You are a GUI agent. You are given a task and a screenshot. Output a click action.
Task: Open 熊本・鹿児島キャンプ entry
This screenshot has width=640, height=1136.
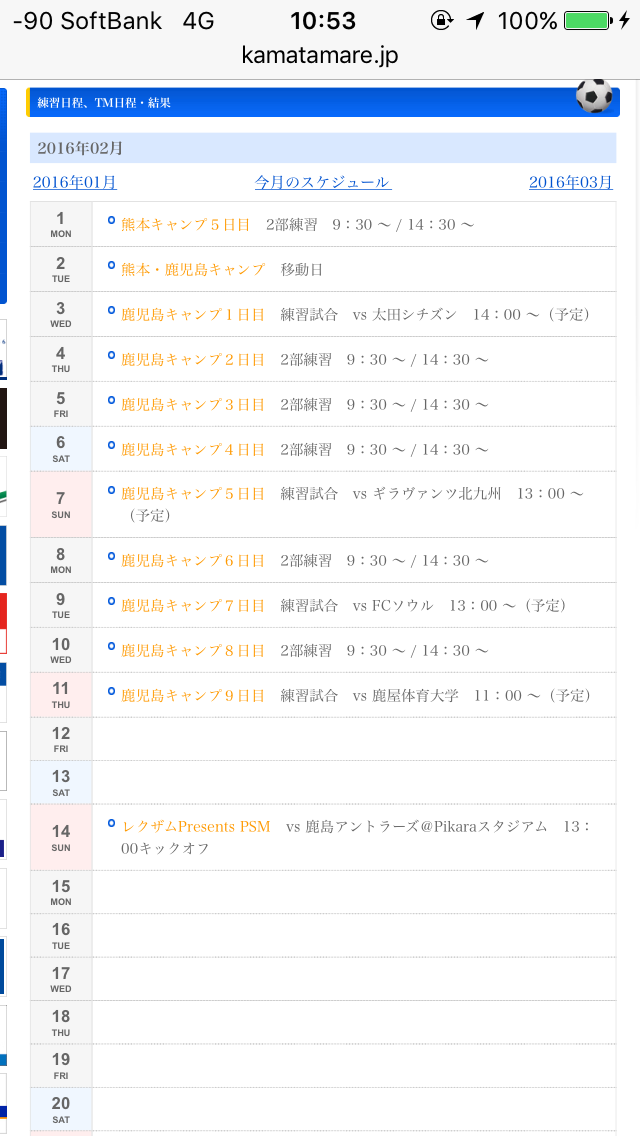[x=193, y=270]
